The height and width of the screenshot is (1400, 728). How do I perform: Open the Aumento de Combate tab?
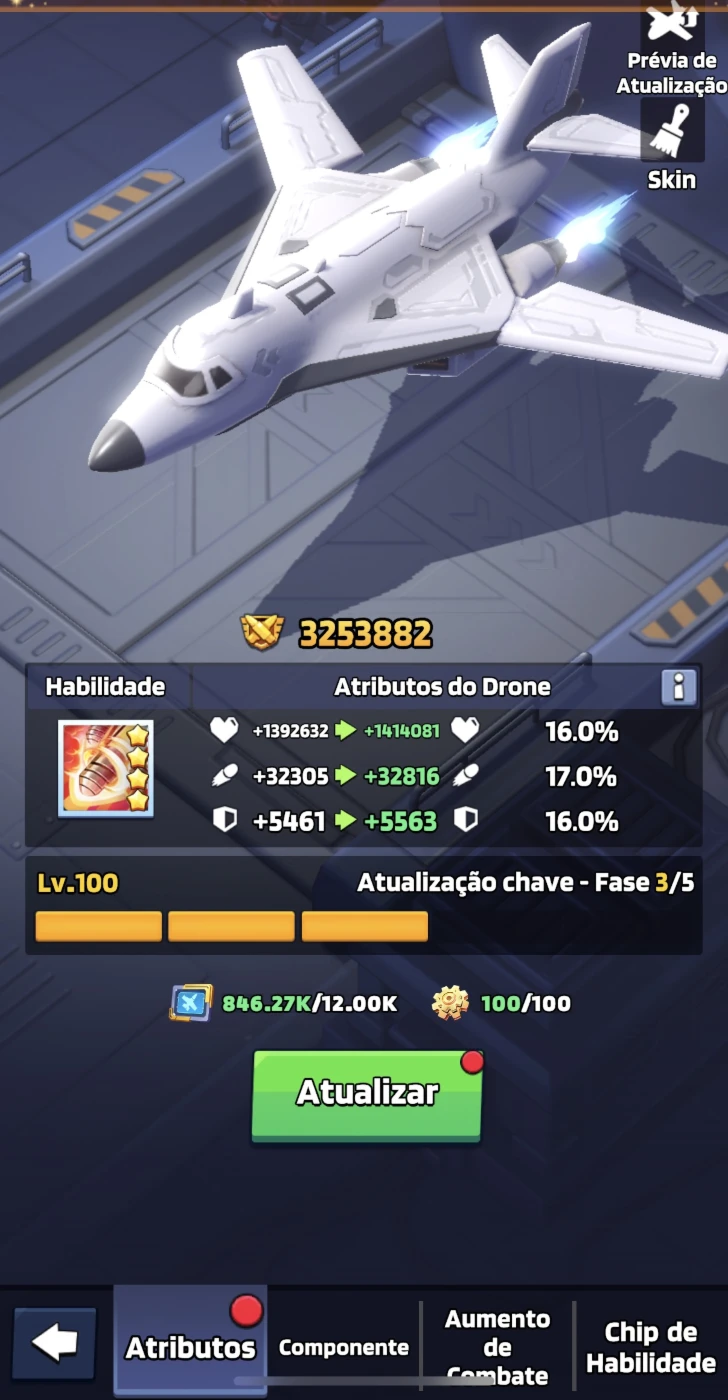(497, 1346)
